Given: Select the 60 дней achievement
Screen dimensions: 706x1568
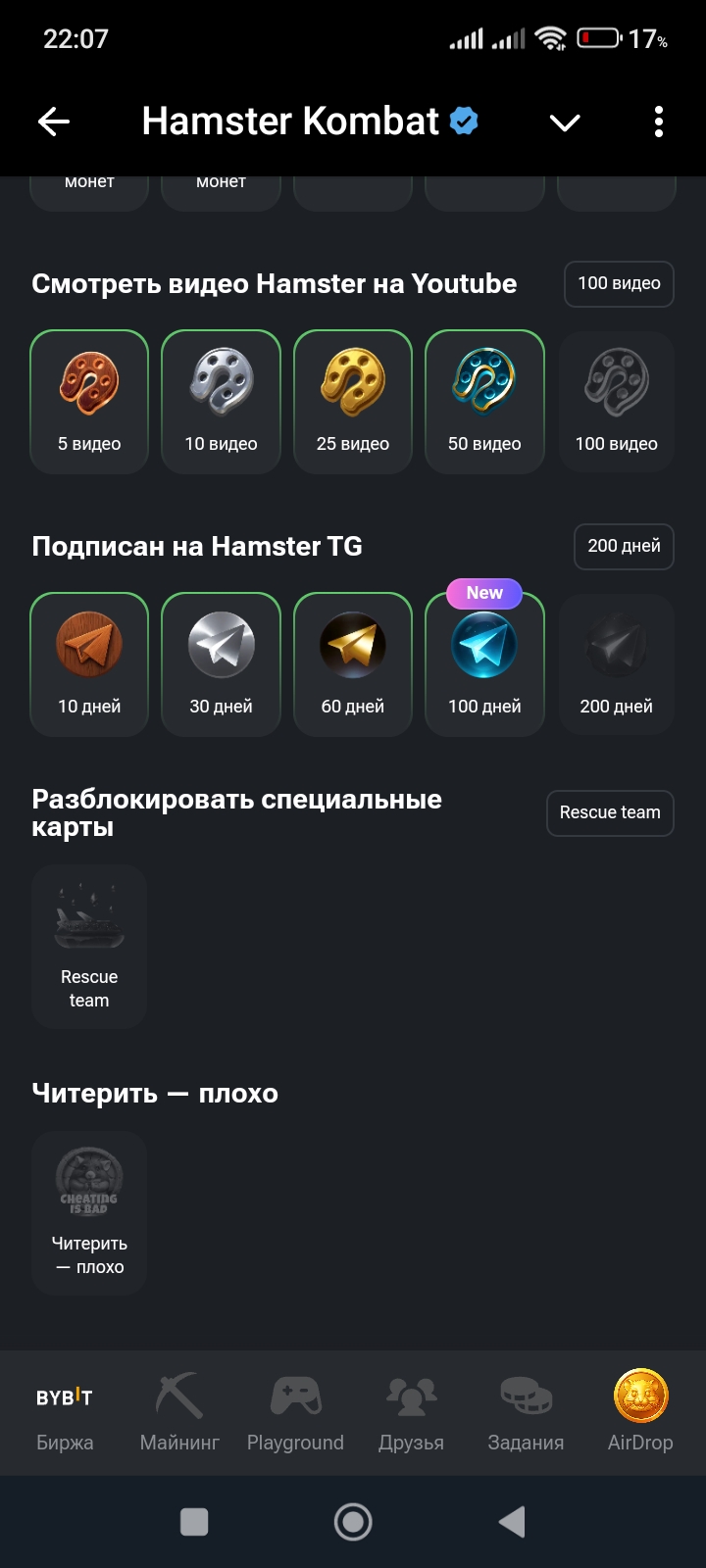Looking at the screenshot, I should [x=353, y=664].
